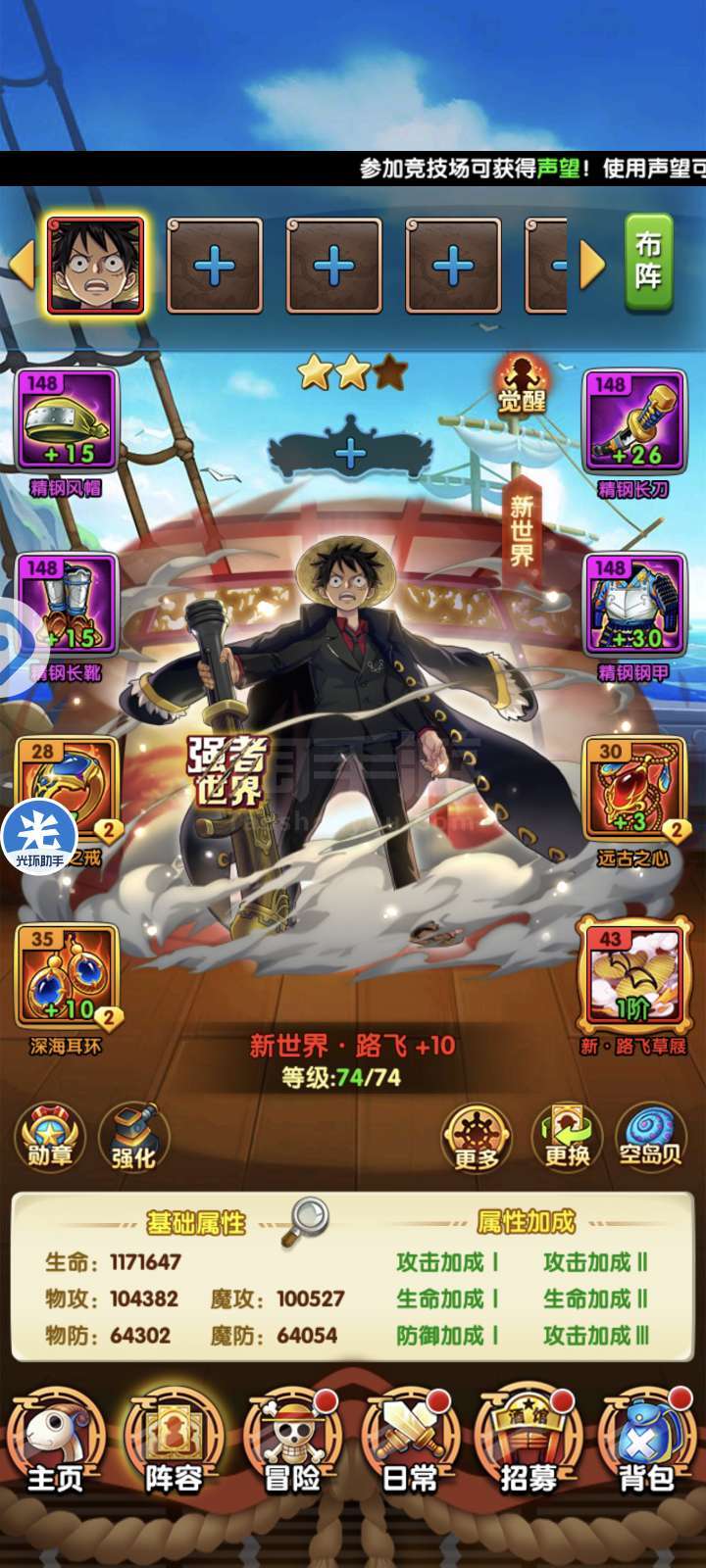Open the 布阵 formation button

(x=648, y=262)
